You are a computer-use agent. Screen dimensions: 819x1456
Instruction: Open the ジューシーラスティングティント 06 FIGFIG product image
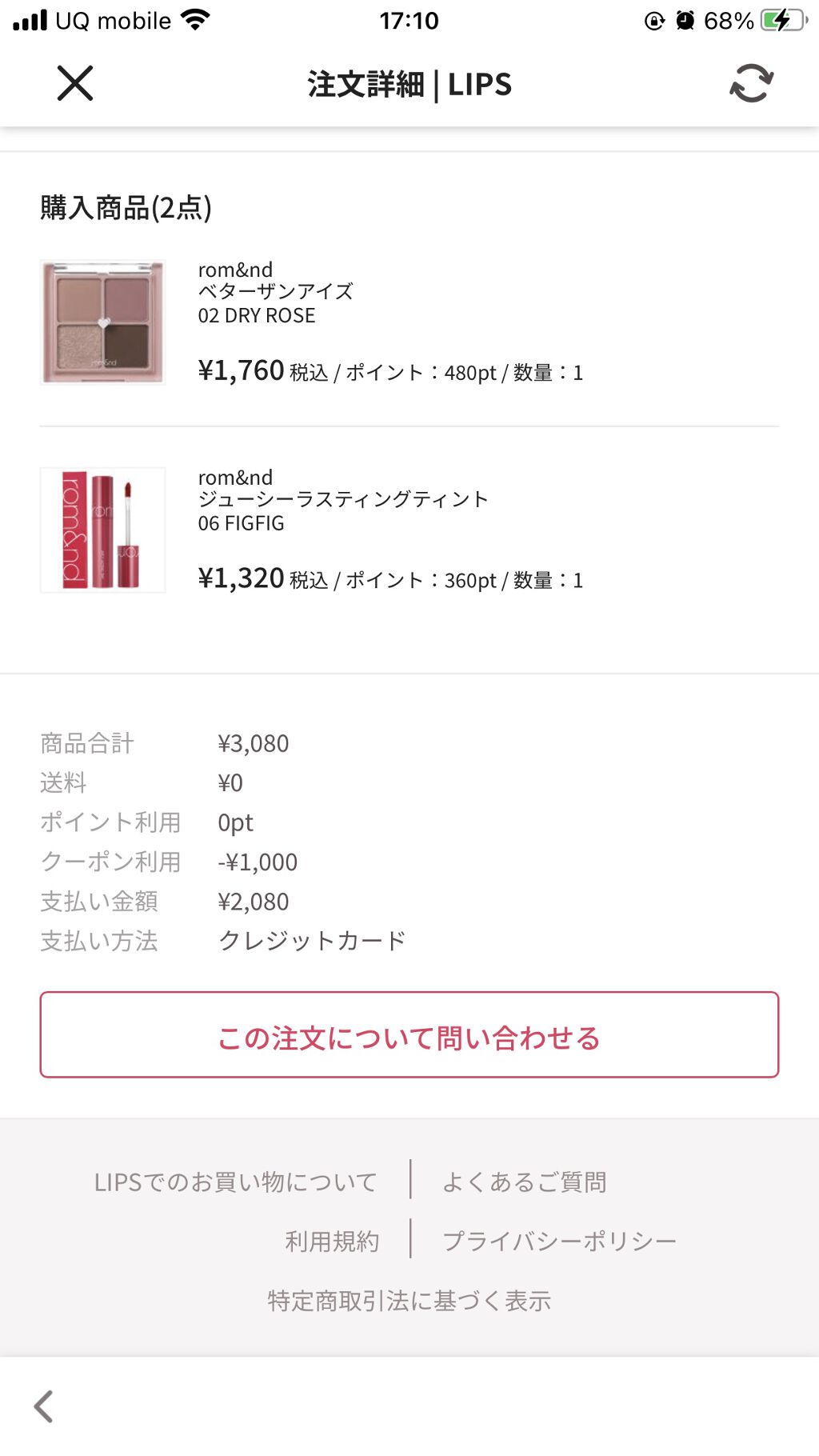(103, 530)
